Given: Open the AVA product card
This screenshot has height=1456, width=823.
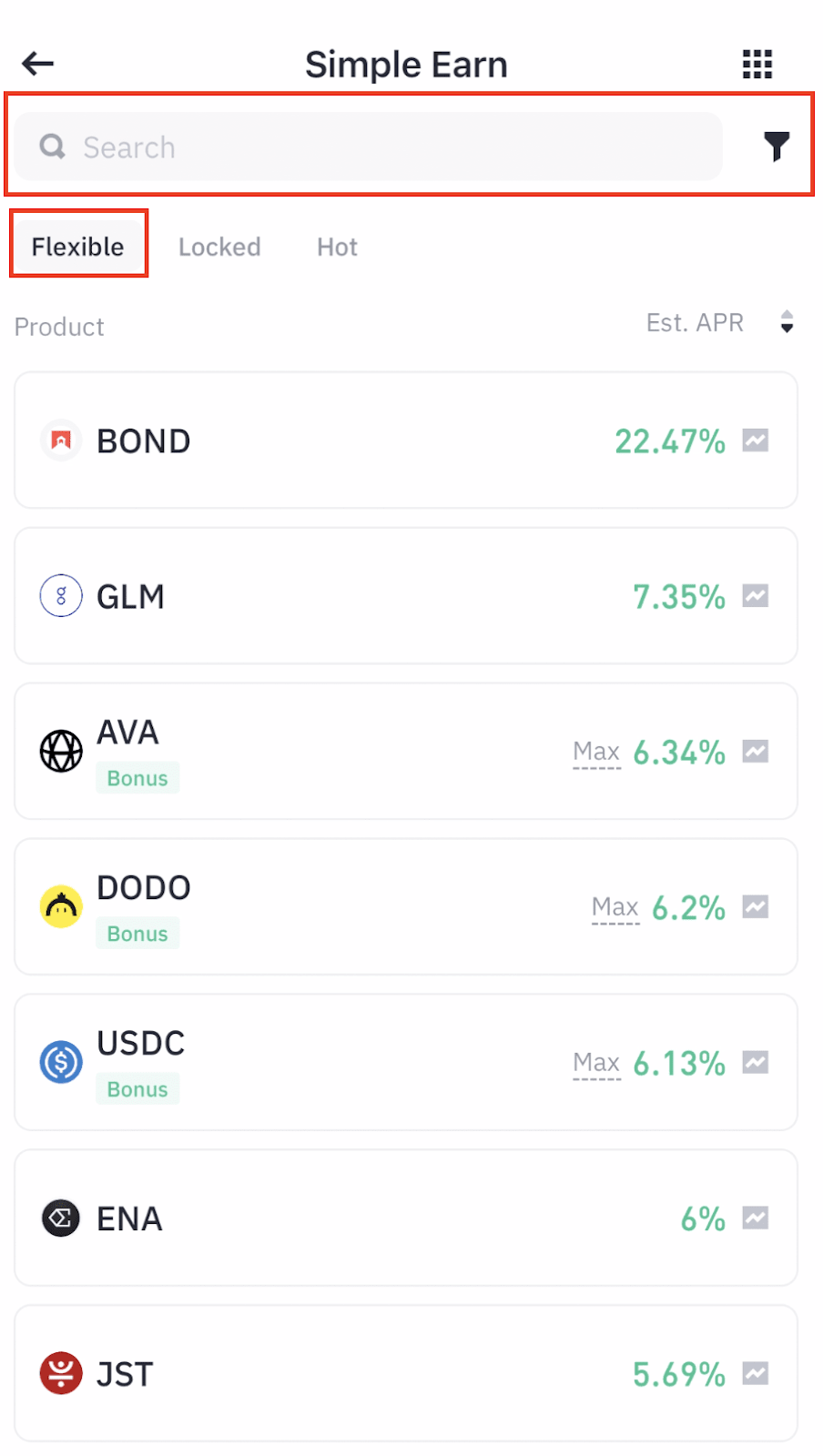Looking at the screenshot, I should [x=364, y=752].
